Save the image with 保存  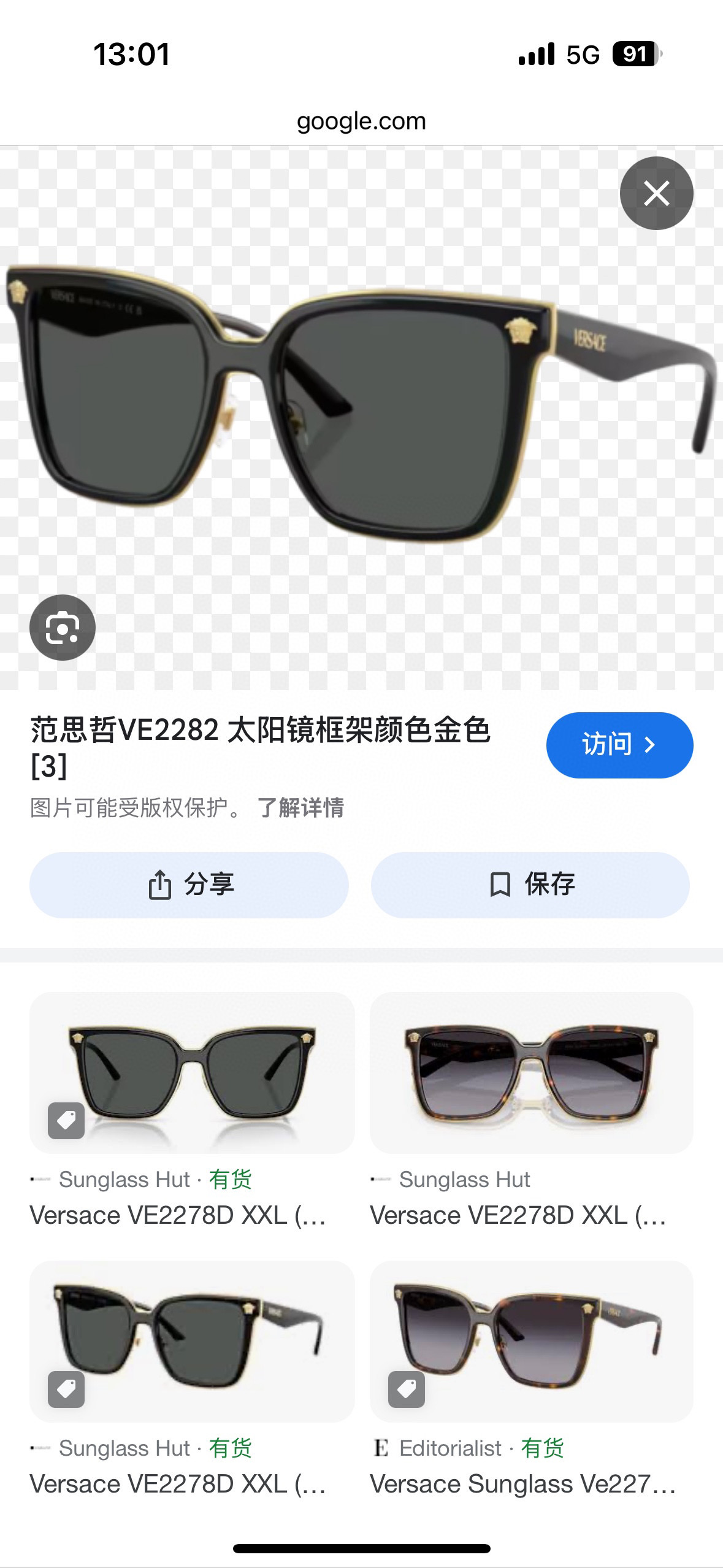click(530, 885)
